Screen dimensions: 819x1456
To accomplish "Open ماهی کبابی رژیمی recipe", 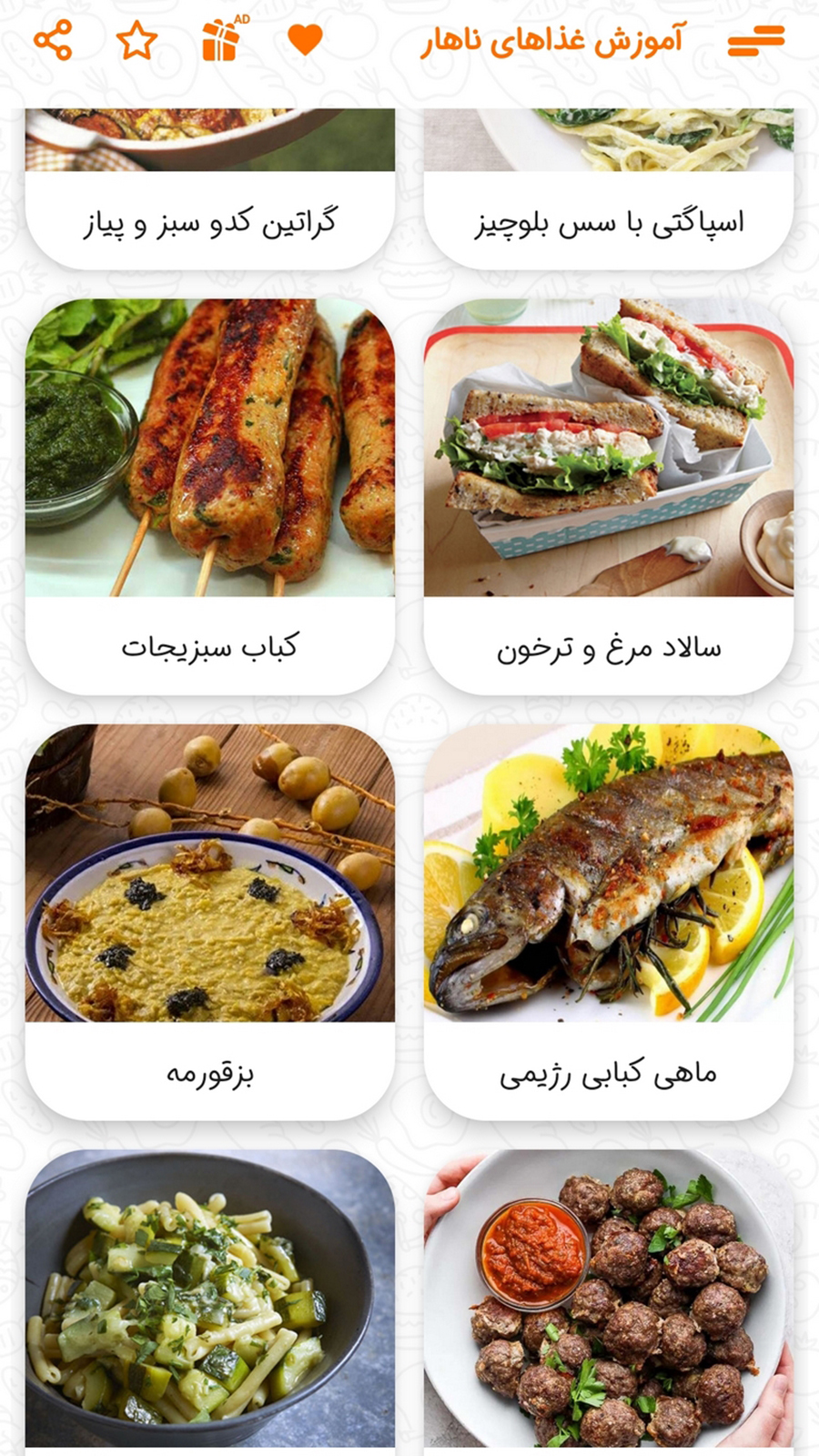I will [x=608, y=921].
